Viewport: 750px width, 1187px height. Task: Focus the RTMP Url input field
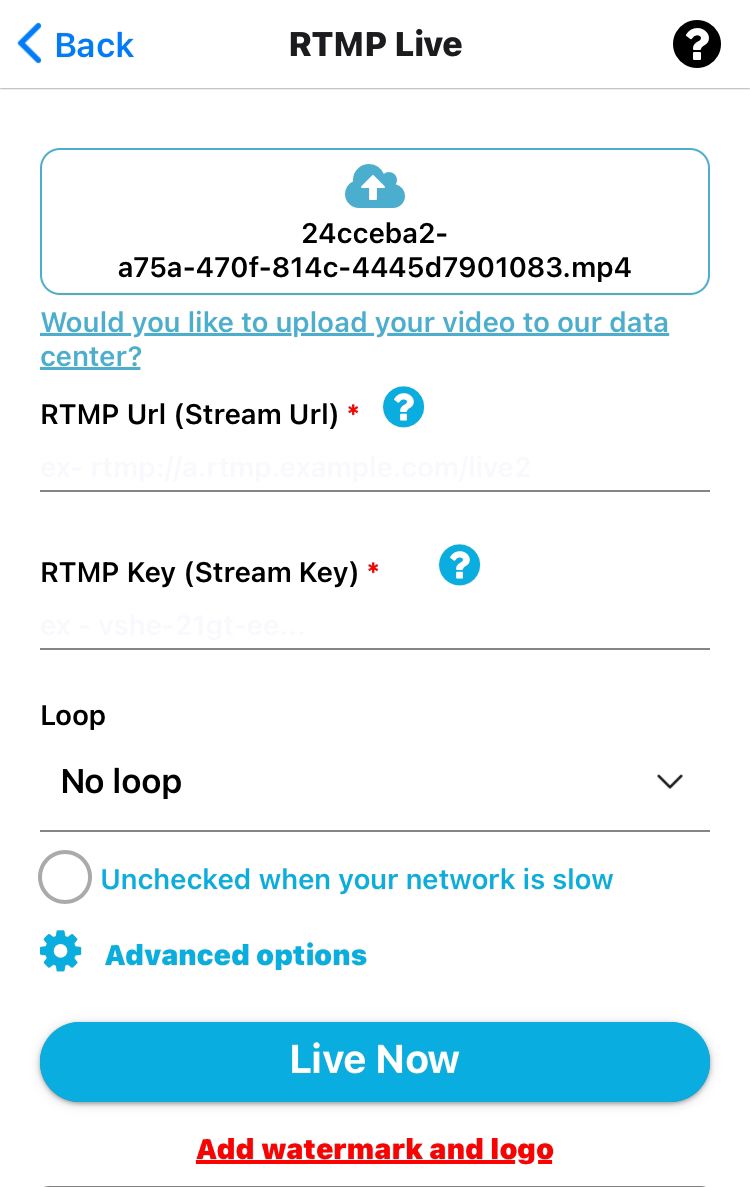374,467
